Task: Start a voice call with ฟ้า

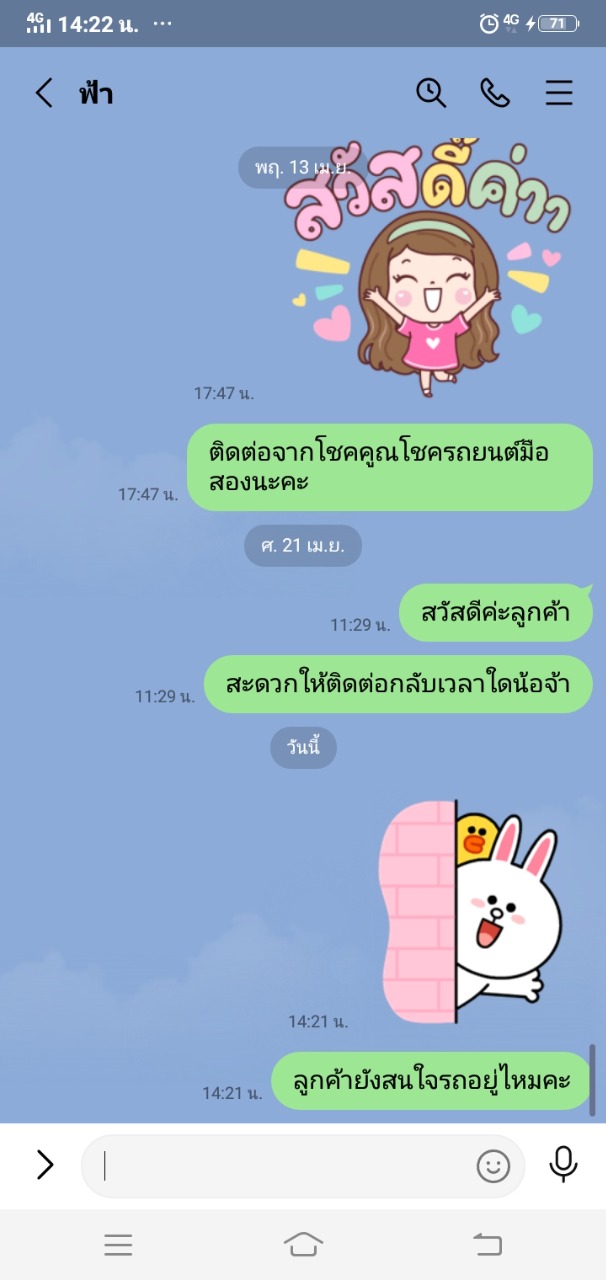Action: click(x=495, y=93)
